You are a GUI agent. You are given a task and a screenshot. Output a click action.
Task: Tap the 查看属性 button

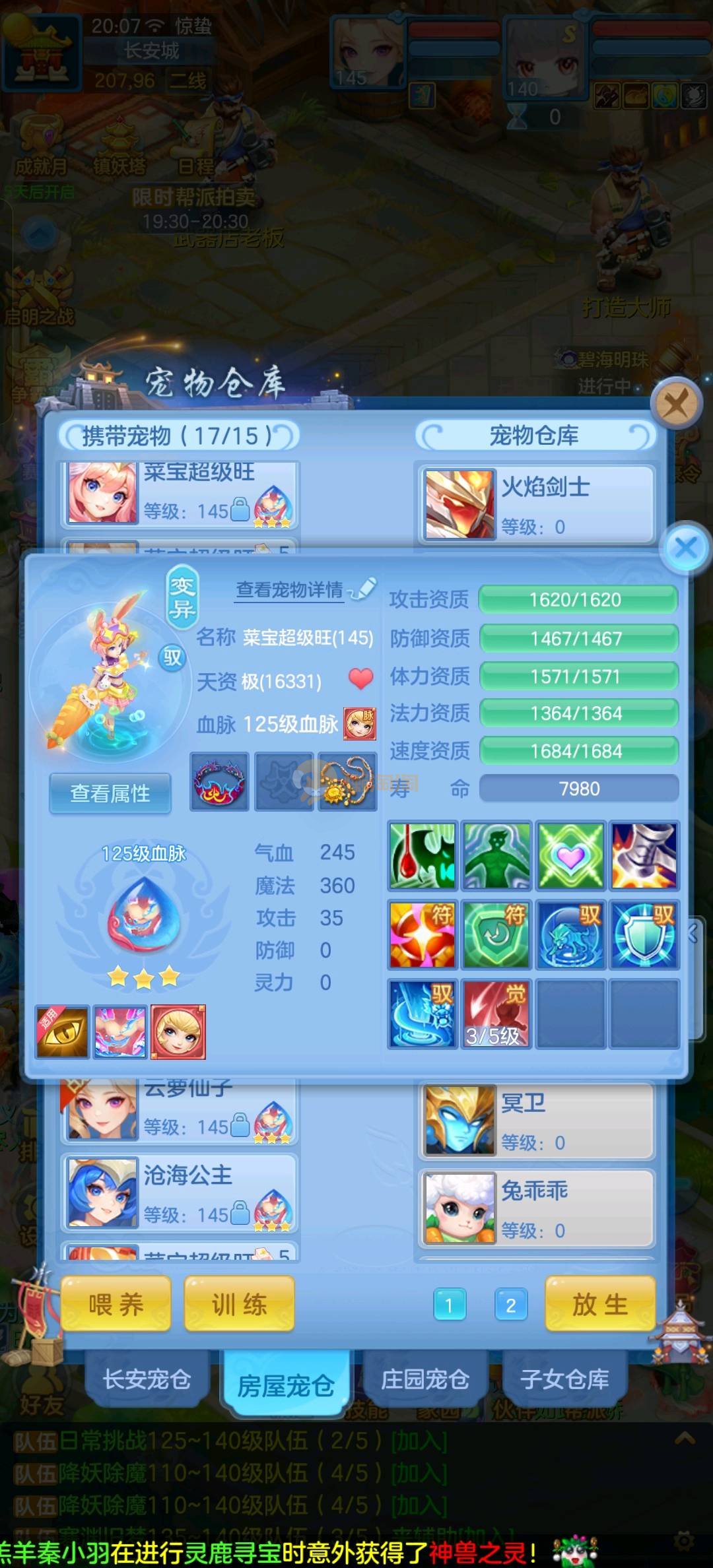click(110, 793)
